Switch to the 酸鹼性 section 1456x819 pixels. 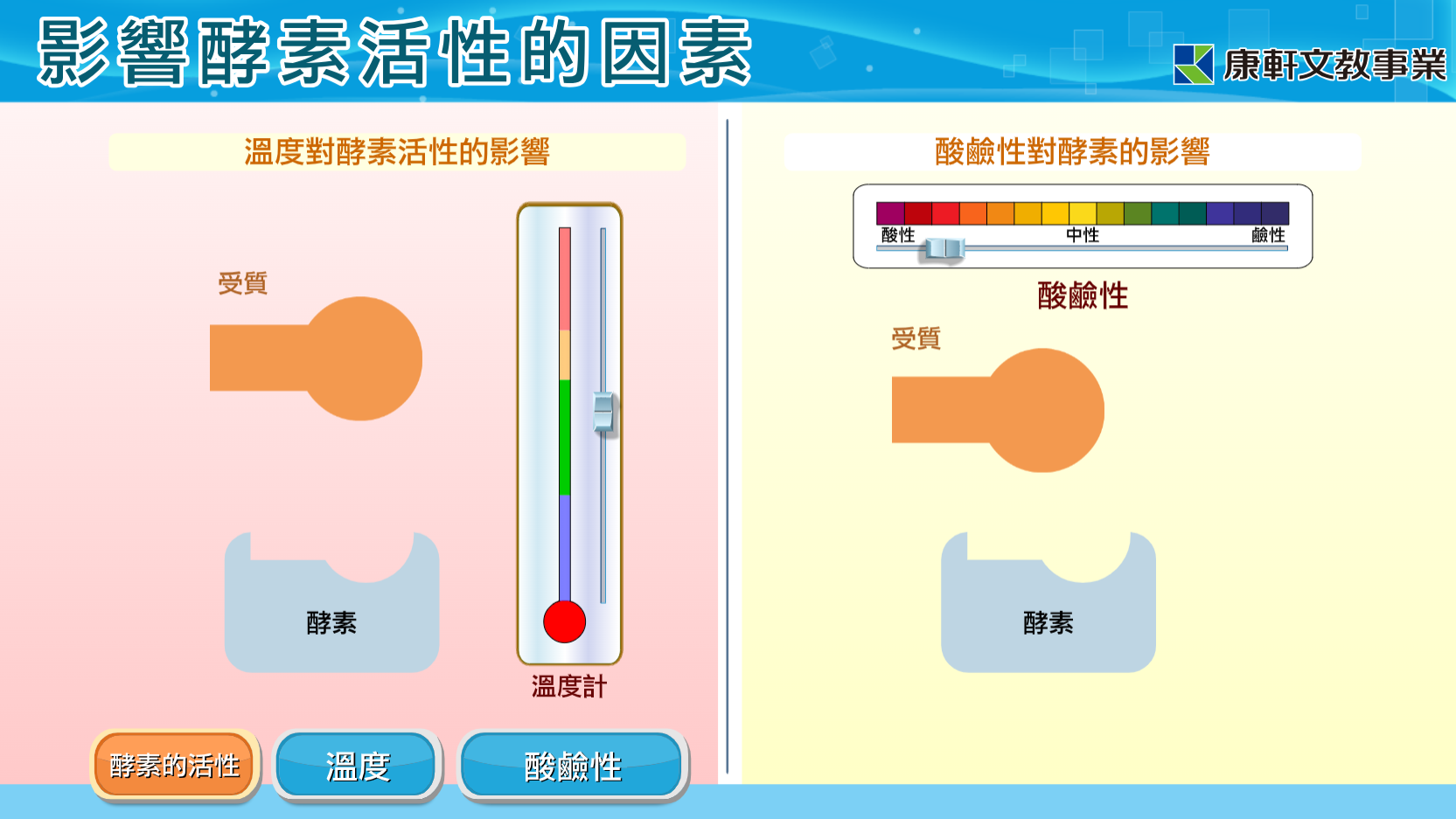point(572,766)
